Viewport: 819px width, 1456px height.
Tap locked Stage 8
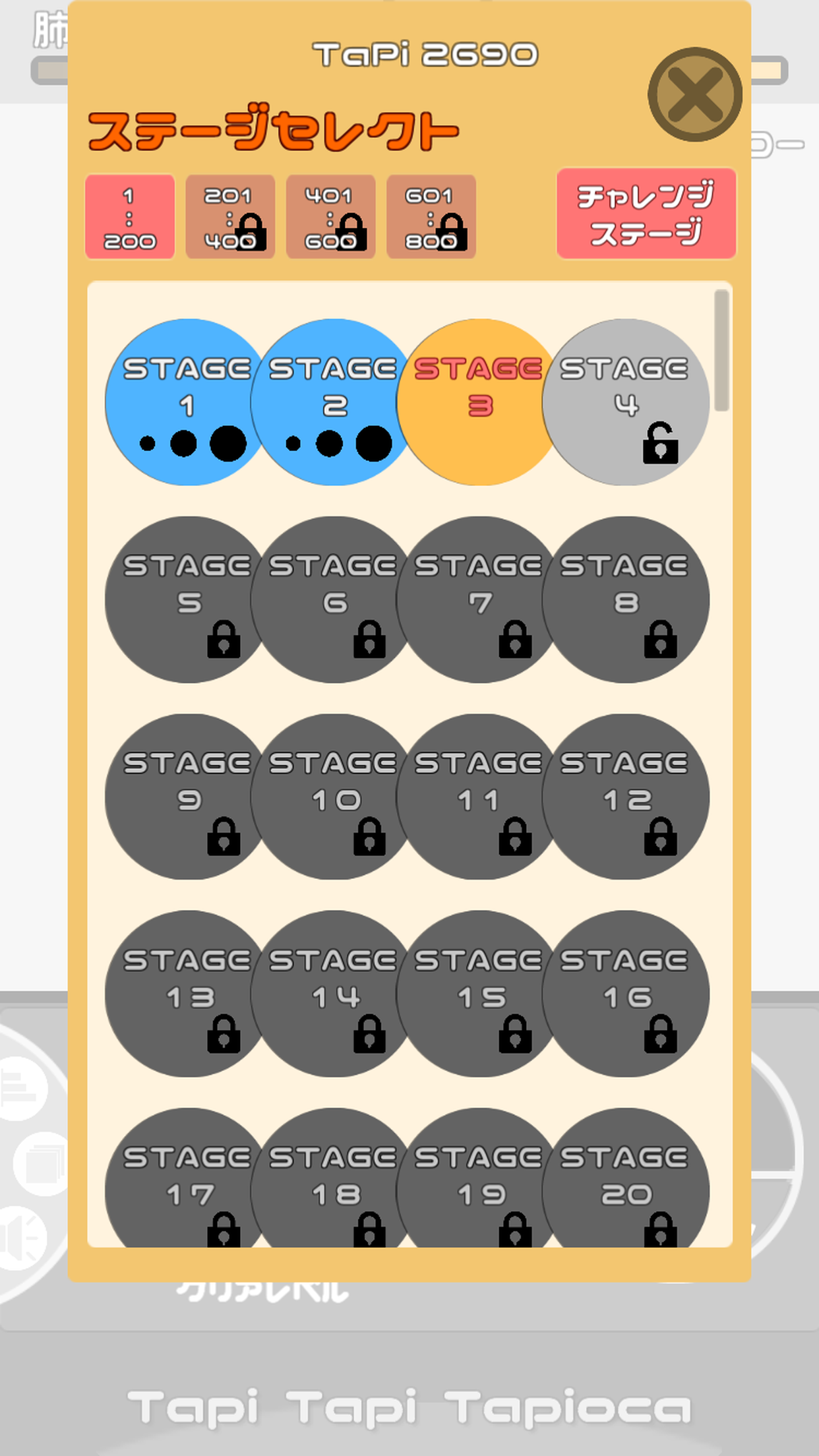(x=625, y=599)
